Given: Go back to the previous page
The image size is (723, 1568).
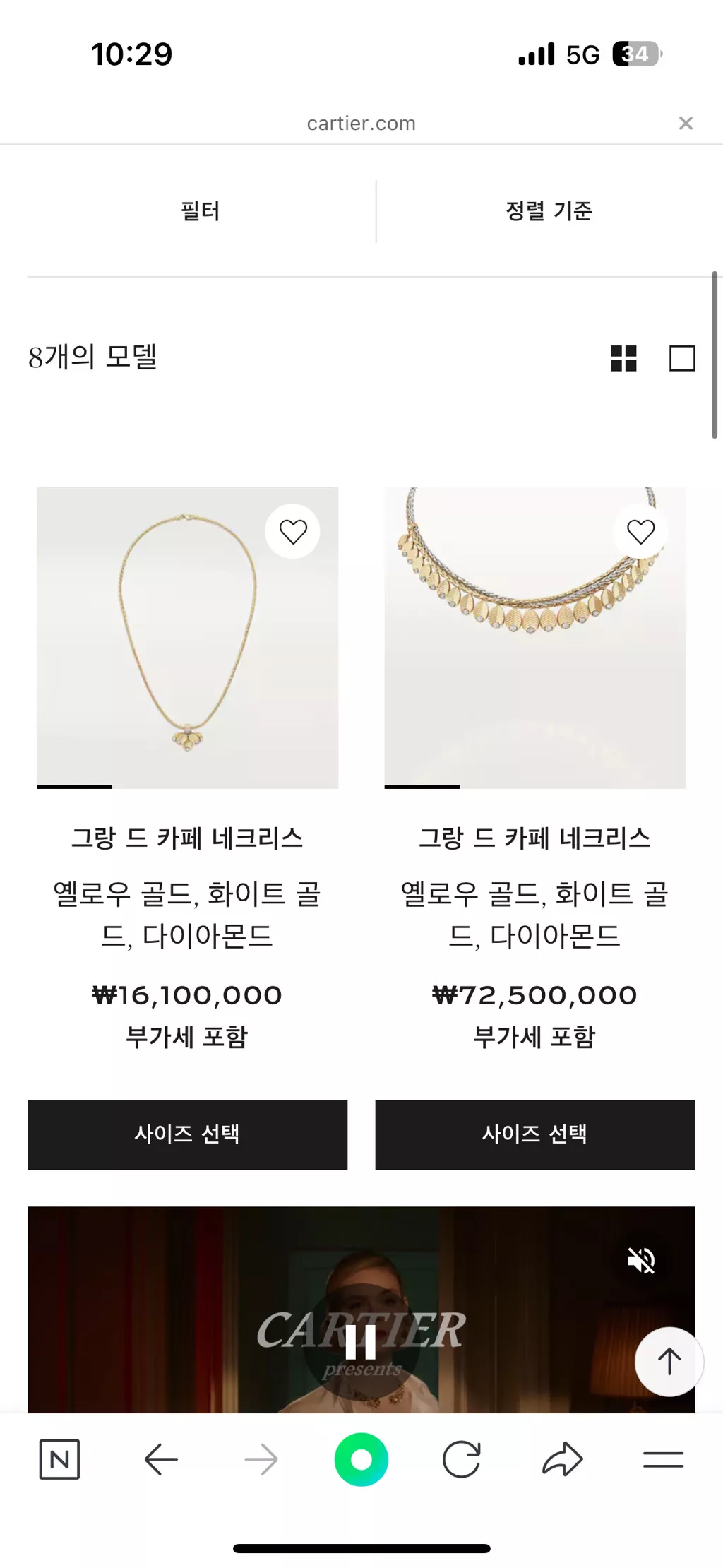Looking at the screenshot, I should point(161,1459).
